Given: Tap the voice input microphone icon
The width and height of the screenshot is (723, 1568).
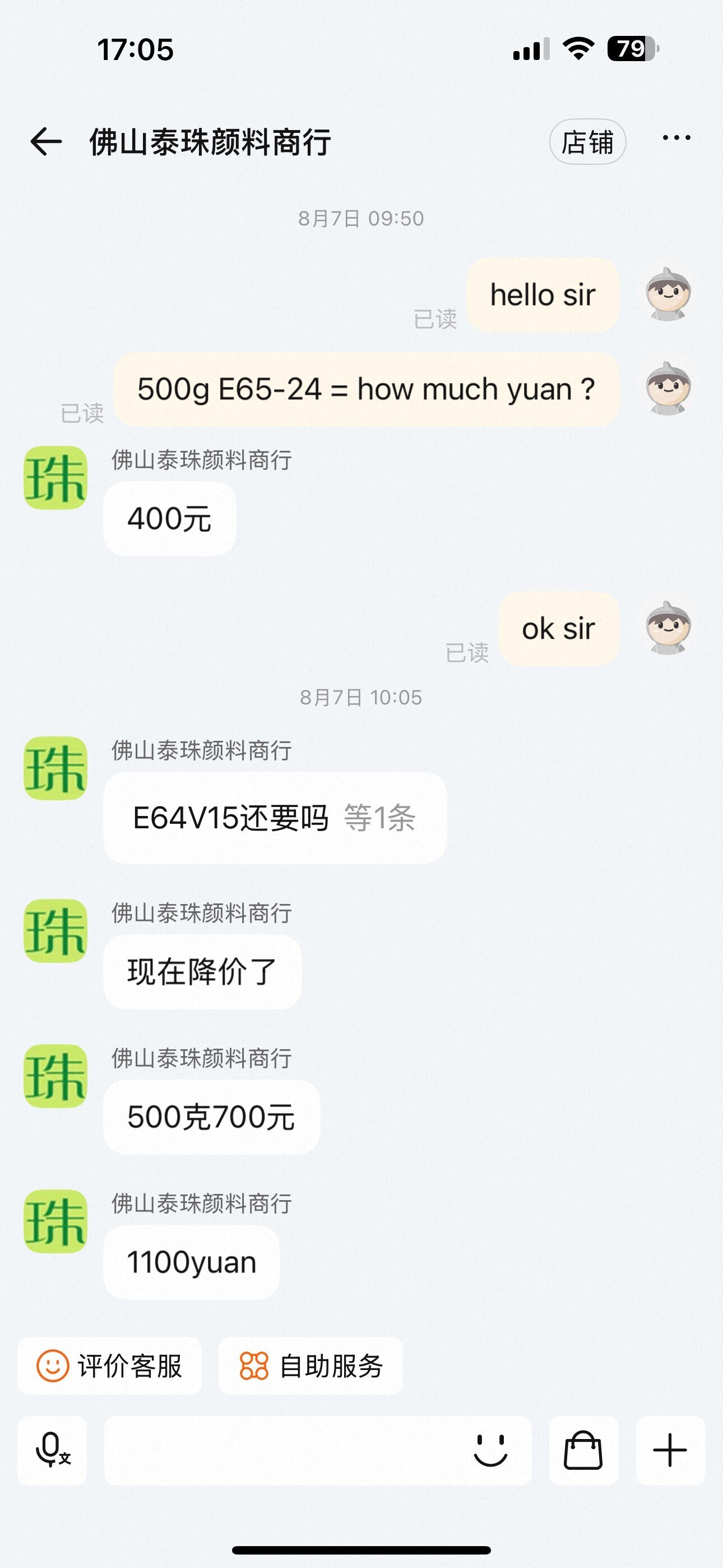Looking at the screenshot, I should [x=52, y=1451].
